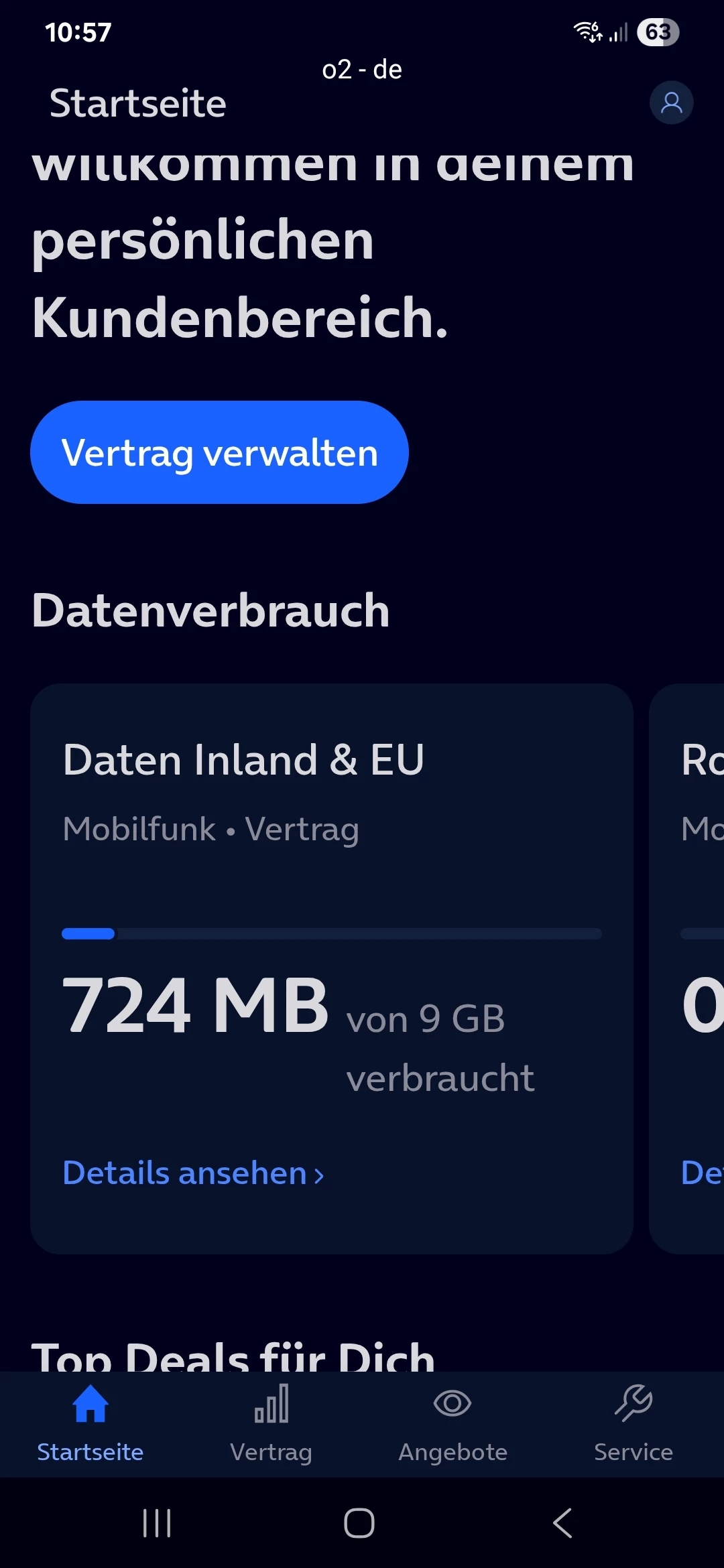Open recent apps from the navigation bar
This screenshot has height=1568, width=724.
click(158, 1523)
